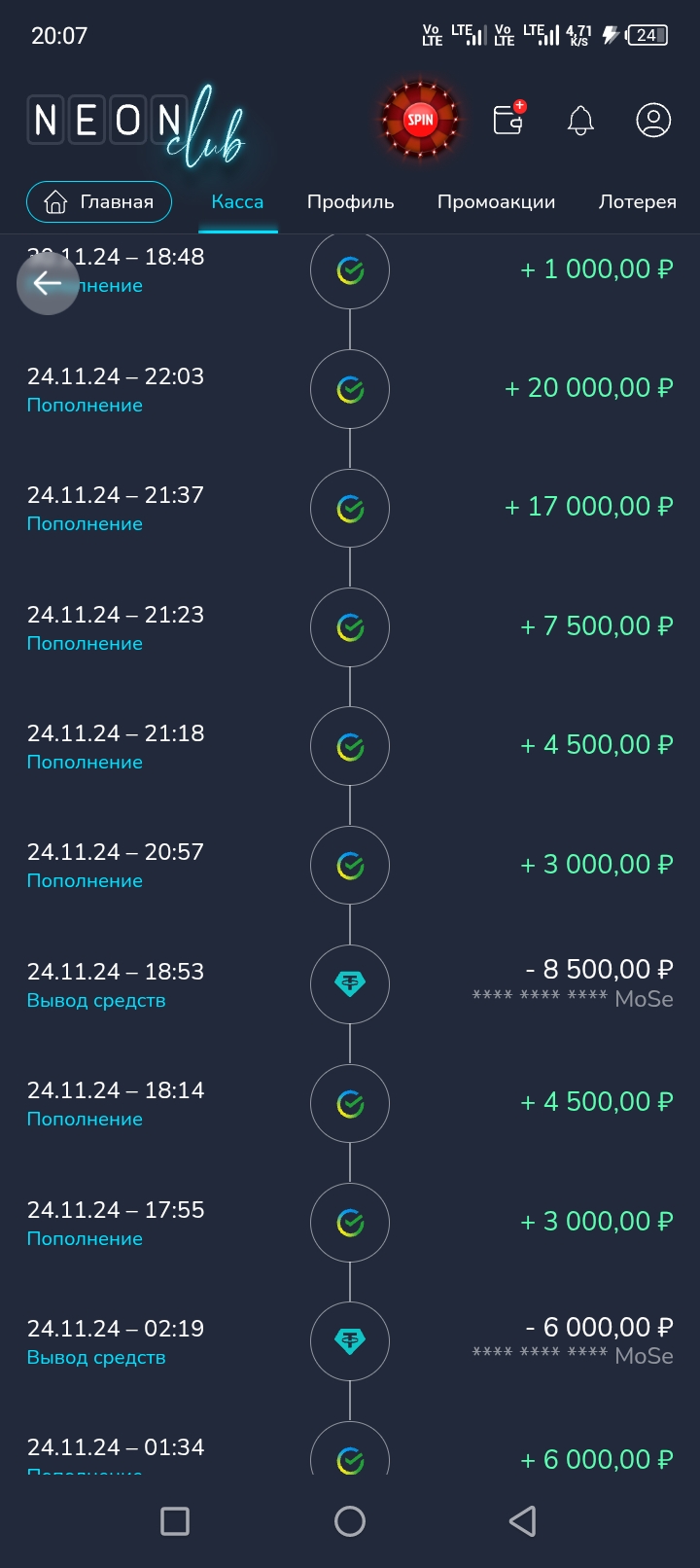Screen dimensions: 700x1568
Task: Tap the floating back arrow button
Action: (x=48, y=283)
